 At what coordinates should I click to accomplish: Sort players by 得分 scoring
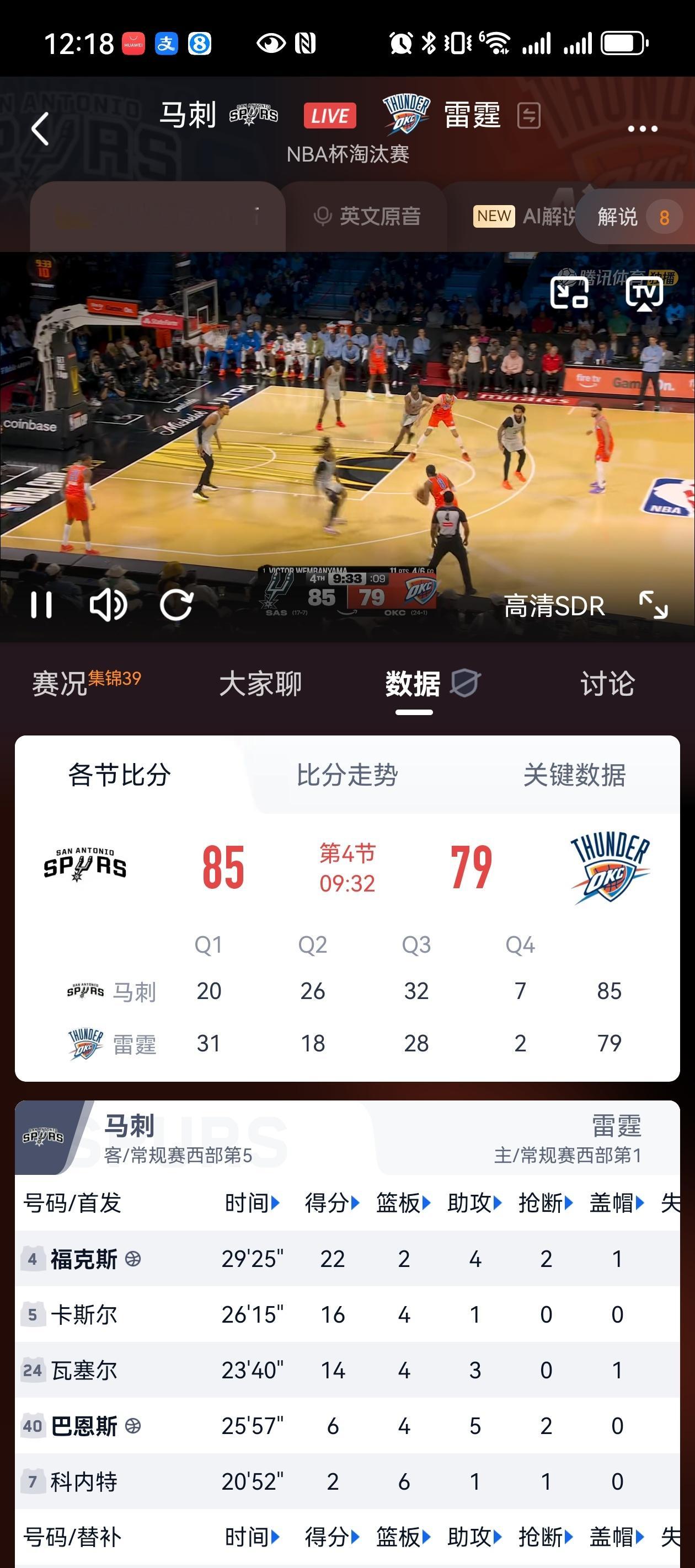point(329,1201)
